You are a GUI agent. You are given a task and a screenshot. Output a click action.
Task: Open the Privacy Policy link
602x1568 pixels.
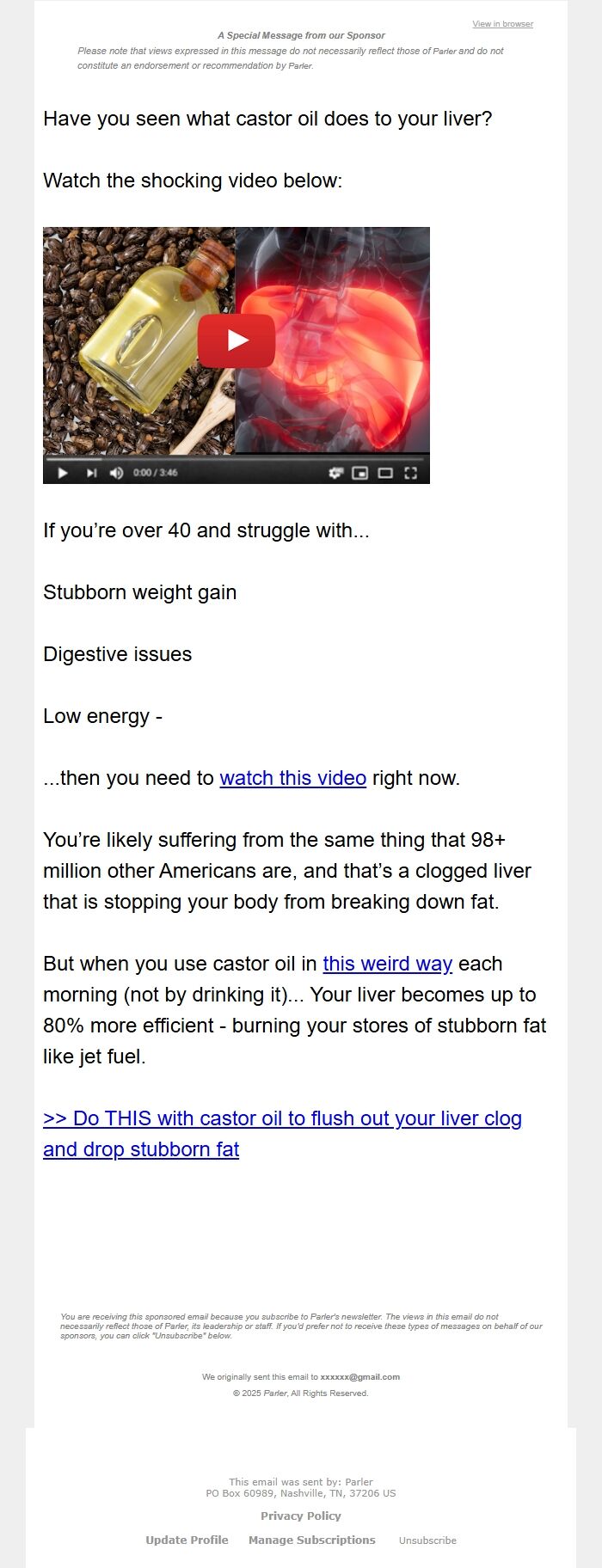coord(301,1516)
